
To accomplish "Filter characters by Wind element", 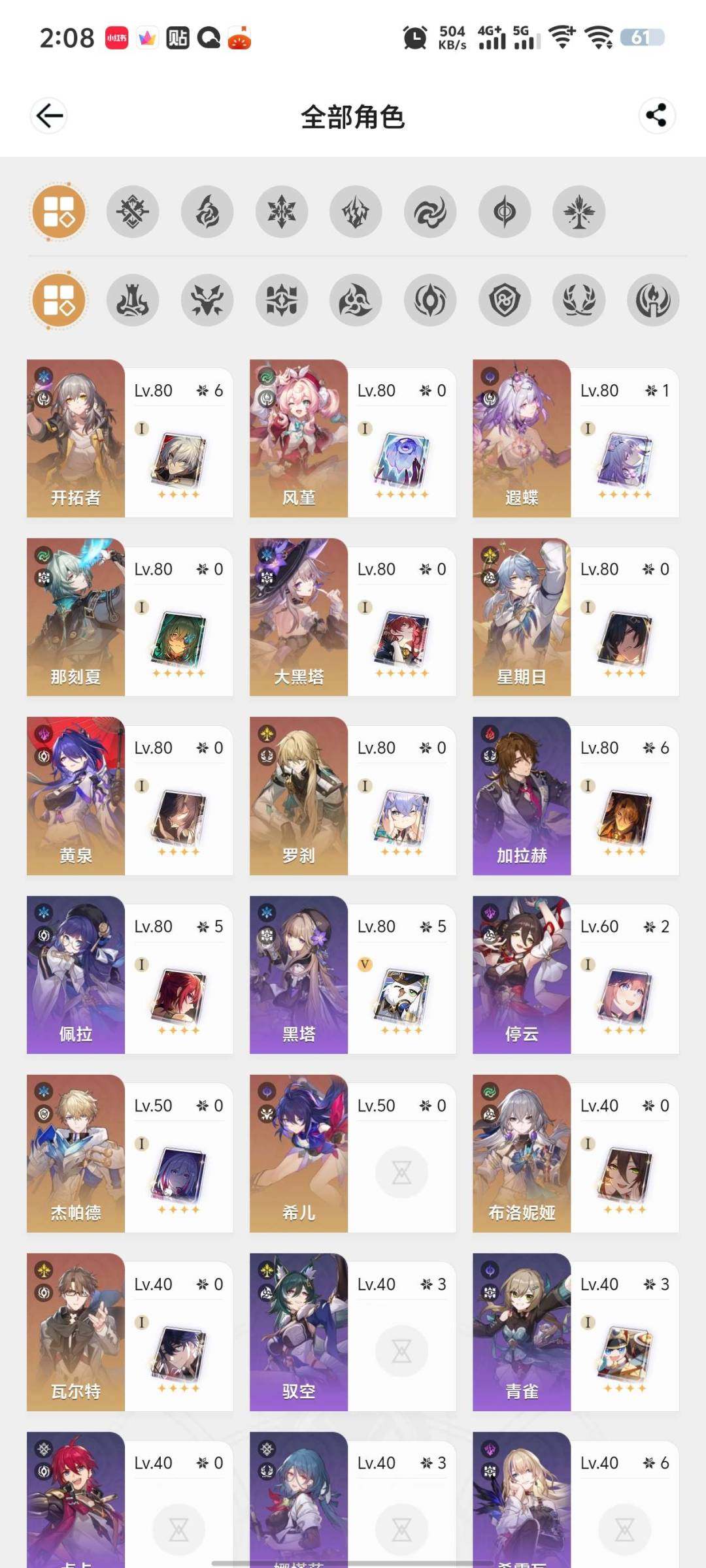I will click(429, 212).
